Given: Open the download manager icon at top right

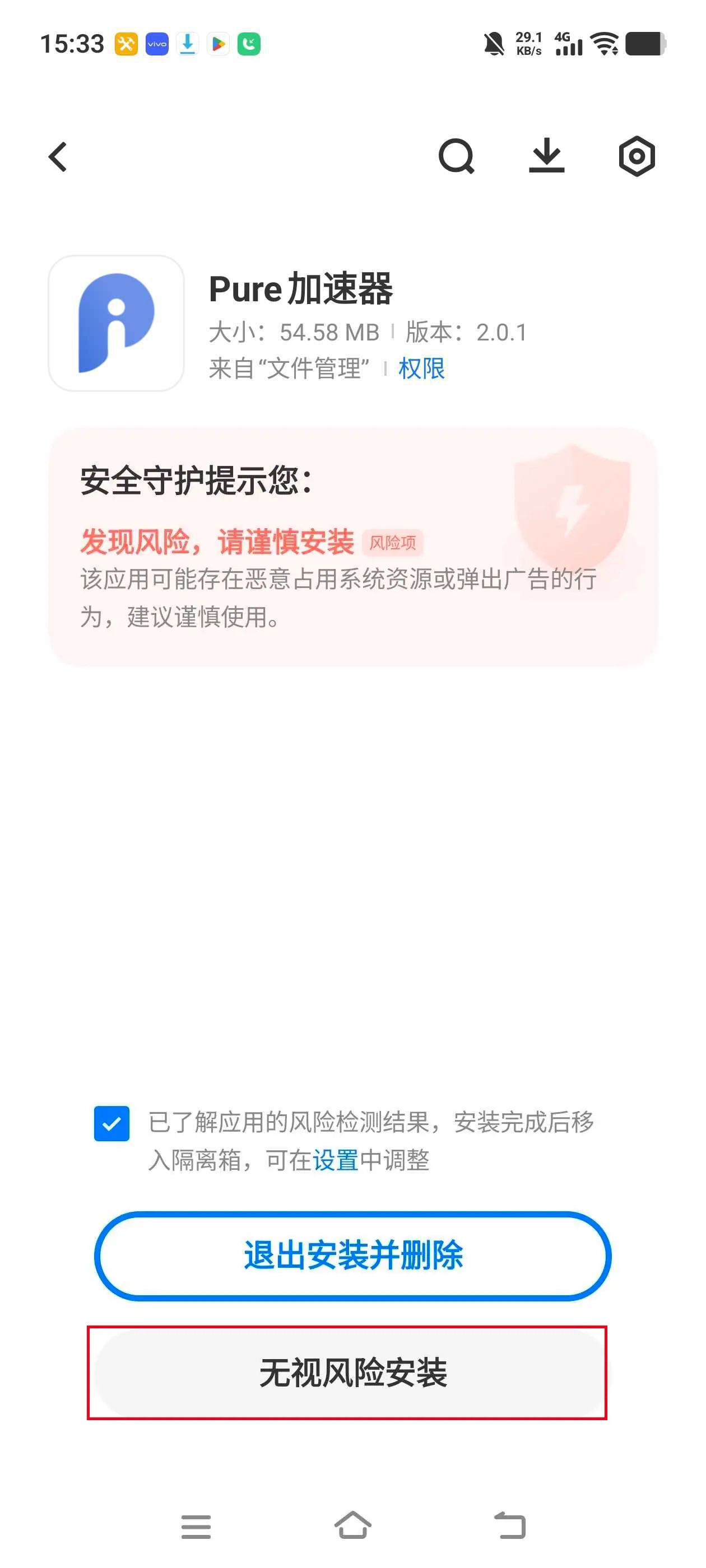Looking at the screenshot, I should [x=546, y=156].
